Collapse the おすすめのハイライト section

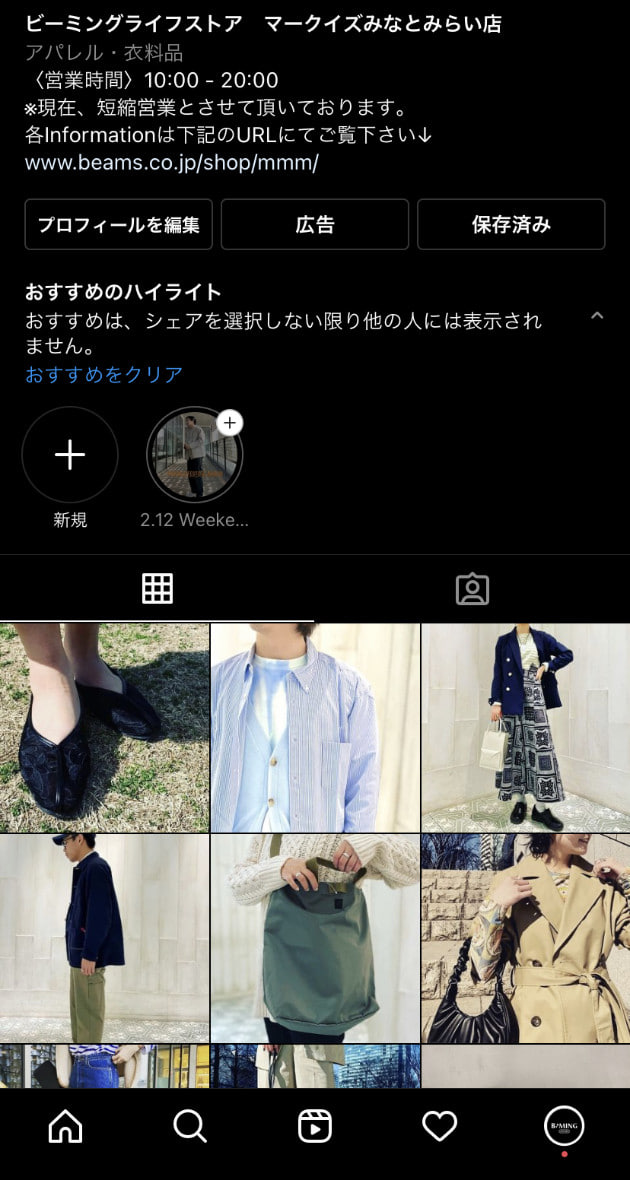click(597, 316)
